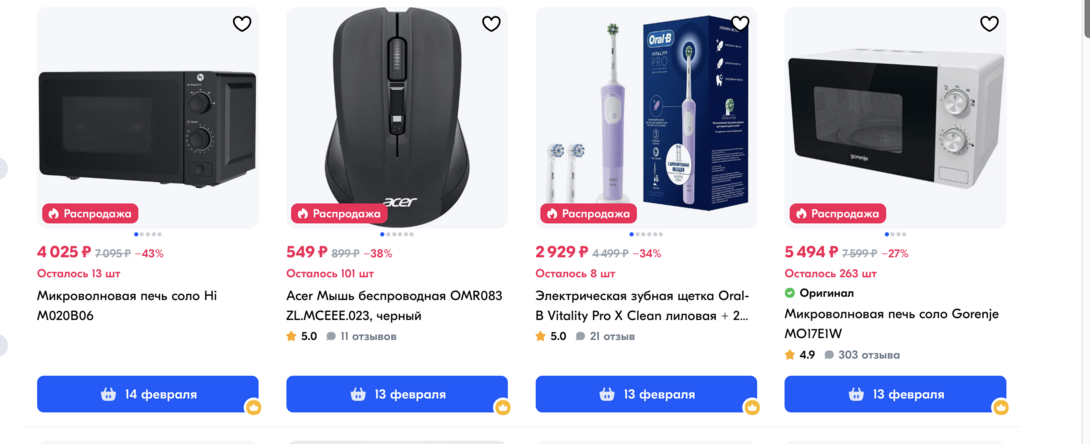The image size is (1090, 444).
Task: Open title Микроволновая печь соло Hi M020B06
Action: click(x=127, y=305)
